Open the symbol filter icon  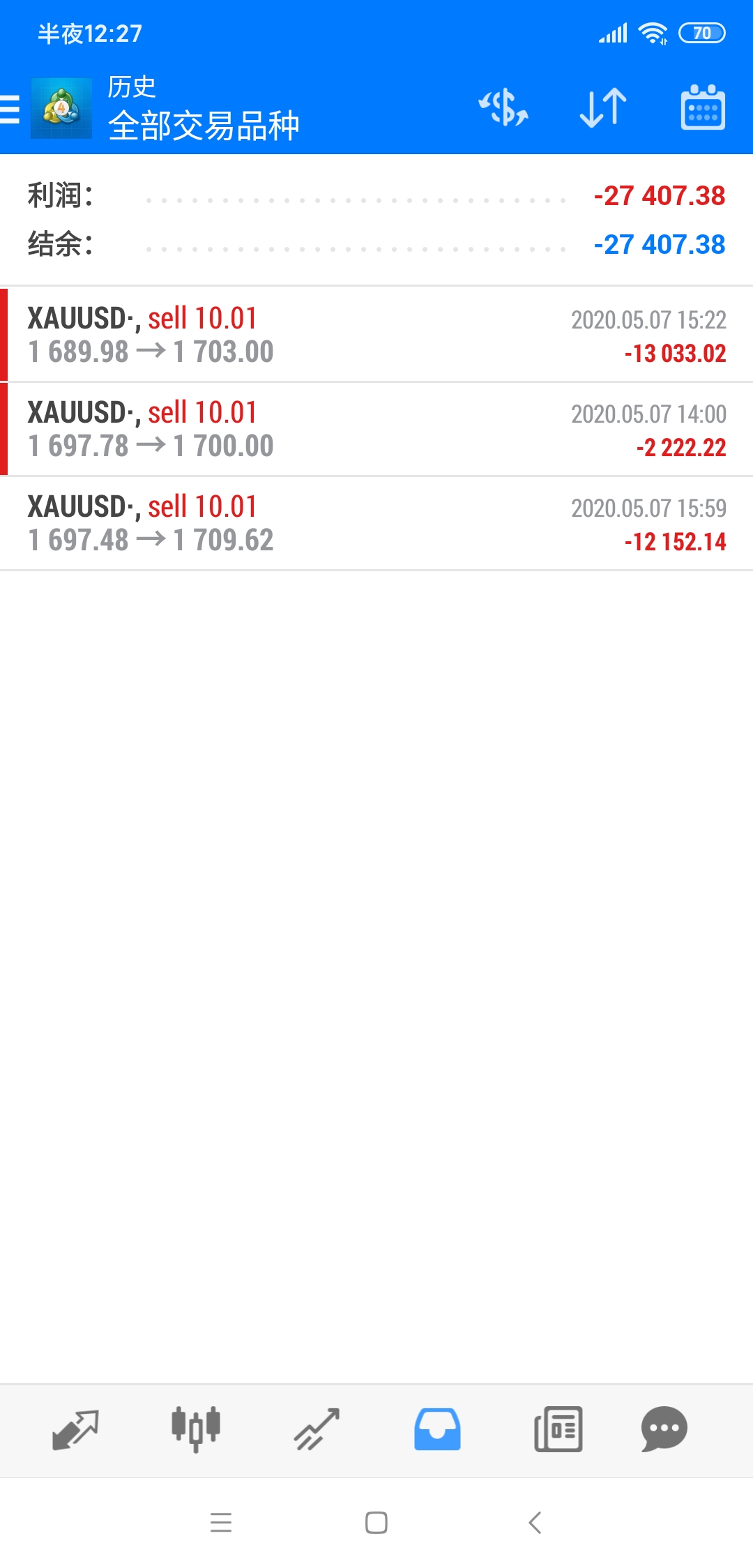503,108
